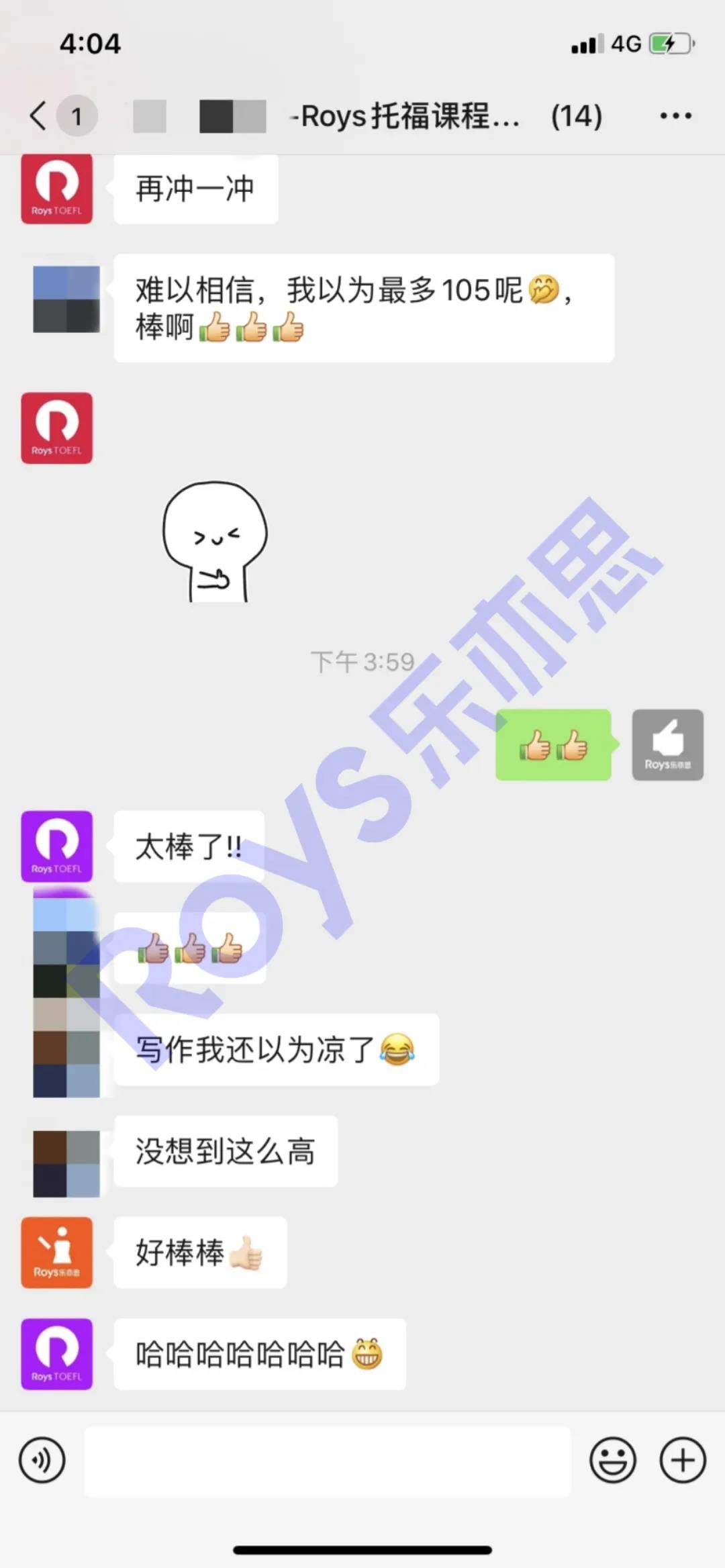The width and height of the screenshot is (725, 1568).
Task: Open avatar beside 太棒了!! message
Action: [57, 846]
